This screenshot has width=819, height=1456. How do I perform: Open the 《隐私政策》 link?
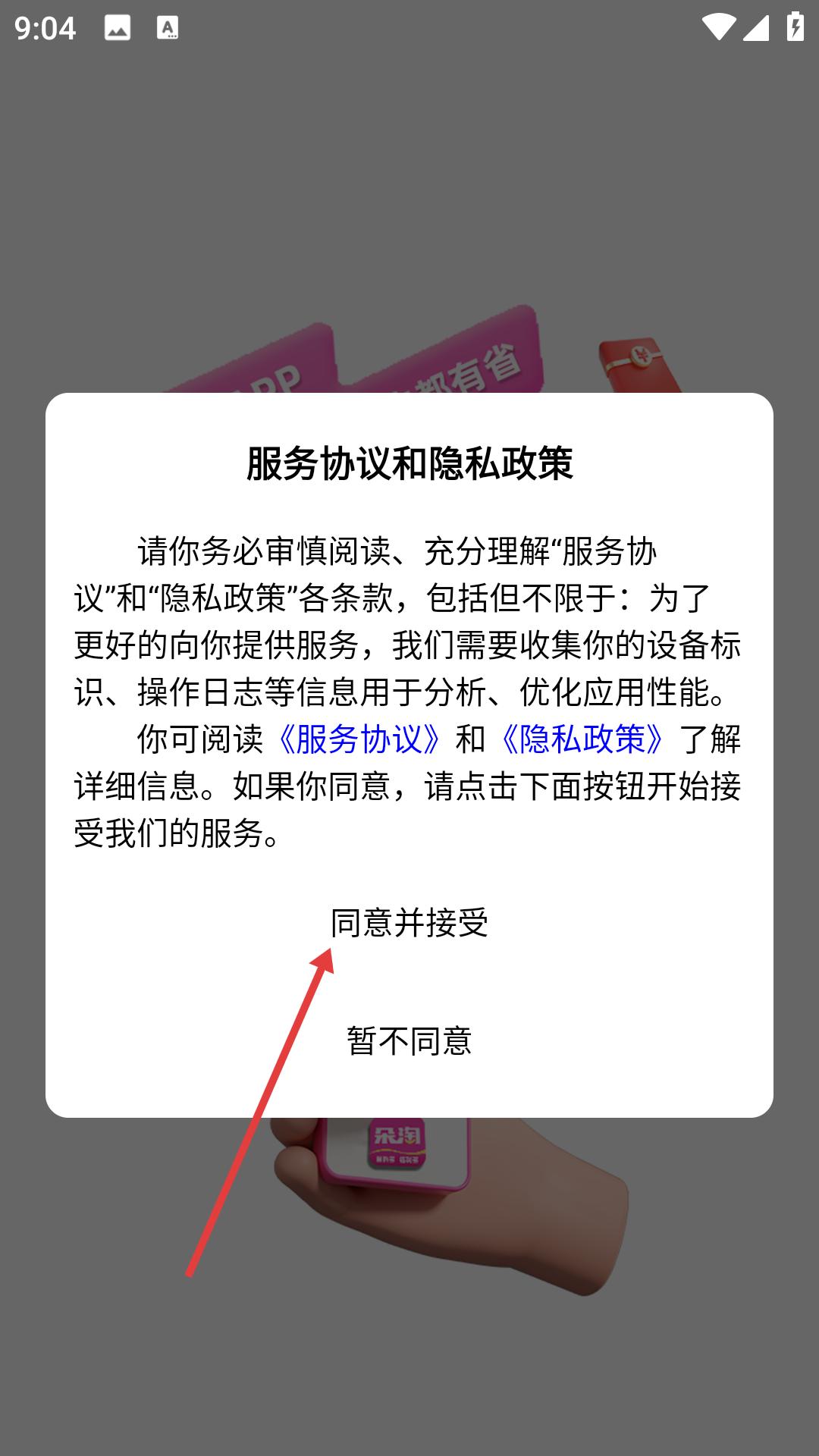pos(582,739)
